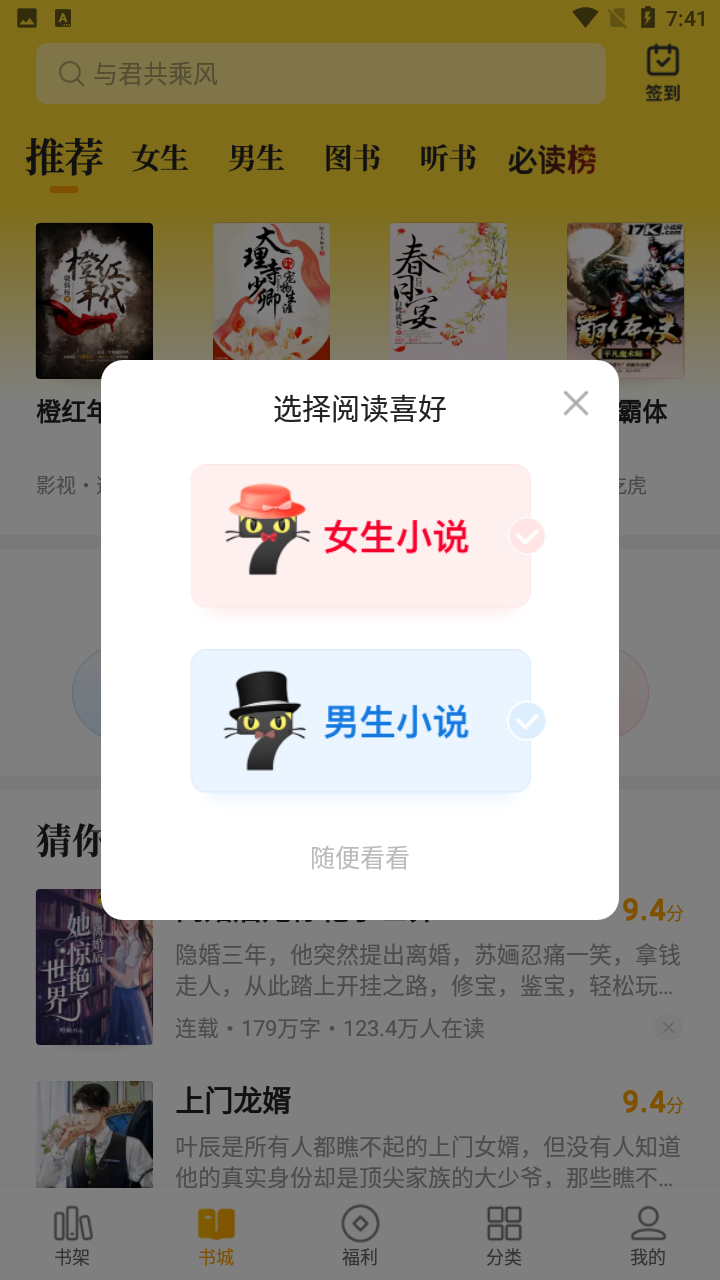This screenshot has width=720, height=1280.
Task: Select 女生小说 as reading preference
Action: 360,536
